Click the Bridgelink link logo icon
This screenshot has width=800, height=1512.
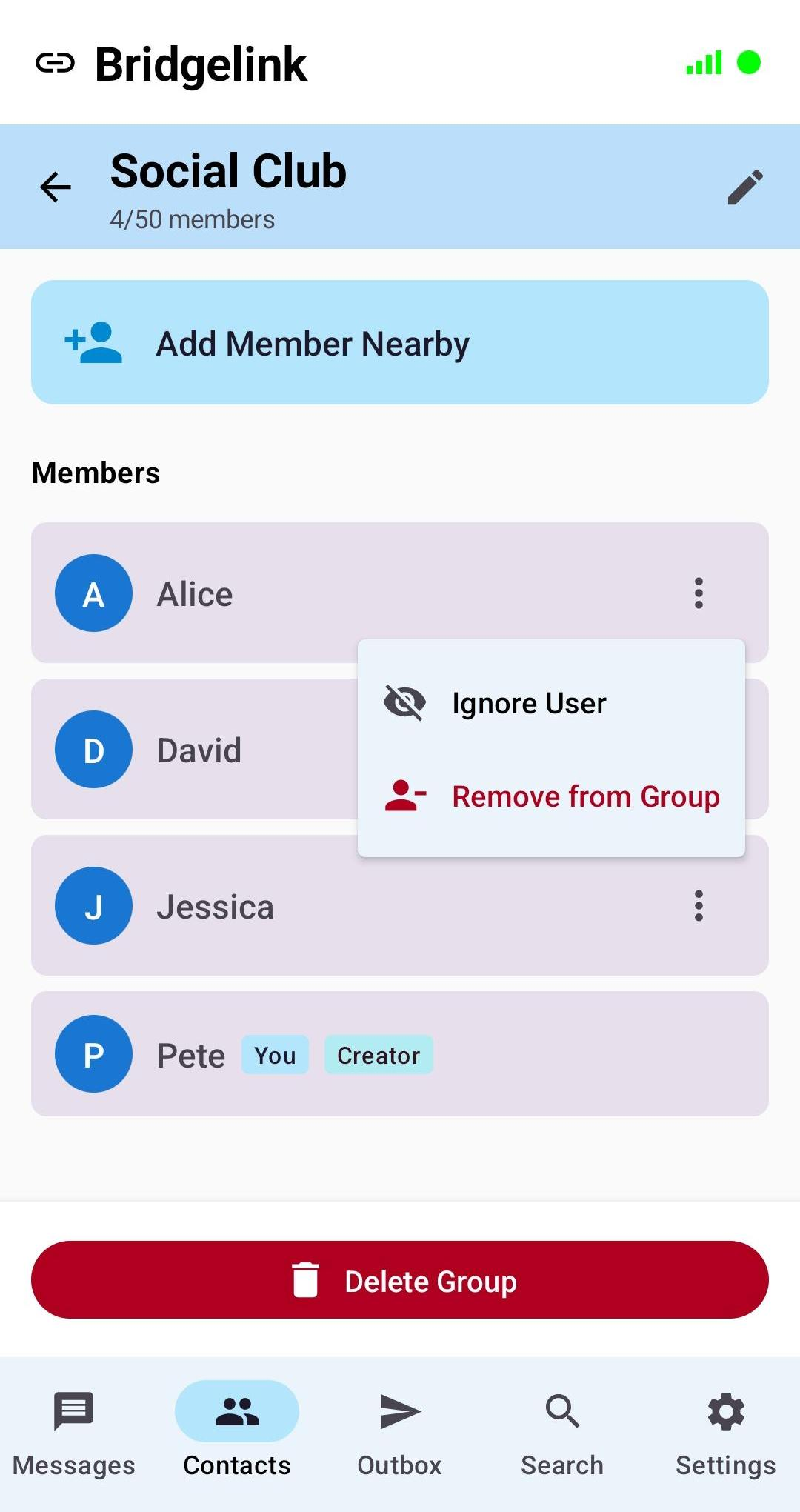56,63
